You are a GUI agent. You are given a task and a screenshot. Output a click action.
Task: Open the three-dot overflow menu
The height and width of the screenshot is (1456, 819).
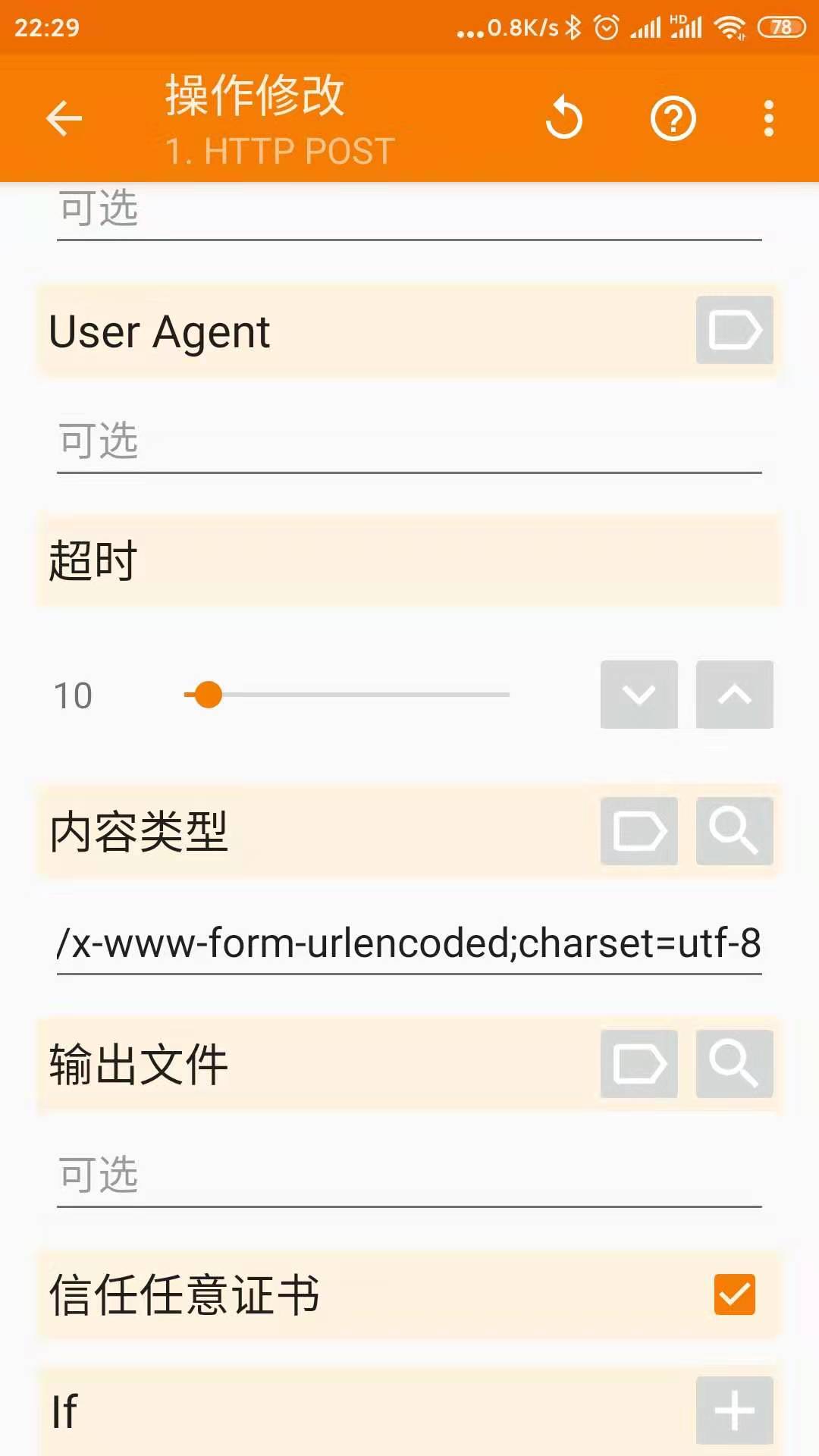coord(769,119)
